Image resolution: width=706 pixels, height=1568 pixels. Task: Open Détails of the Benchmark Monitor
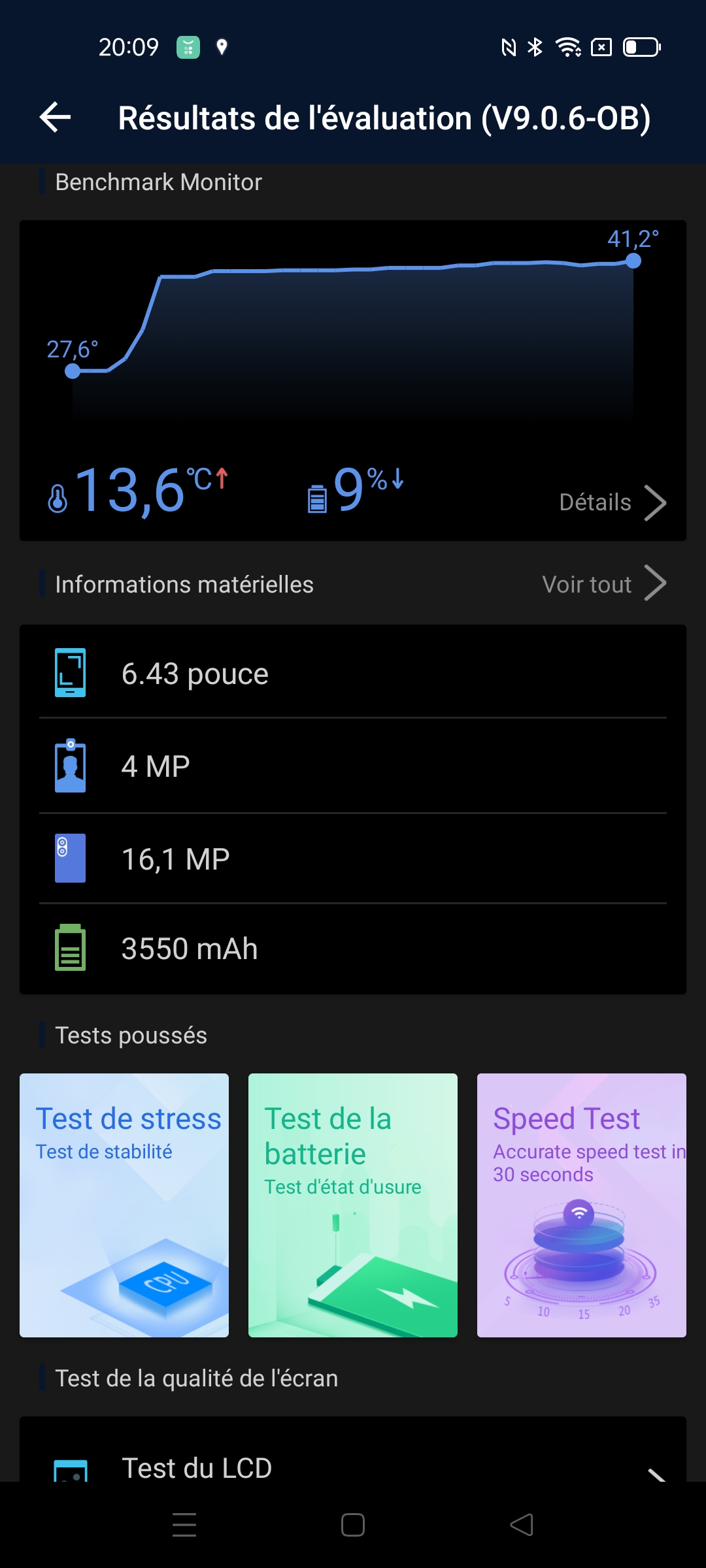click(x=612, y=502)
